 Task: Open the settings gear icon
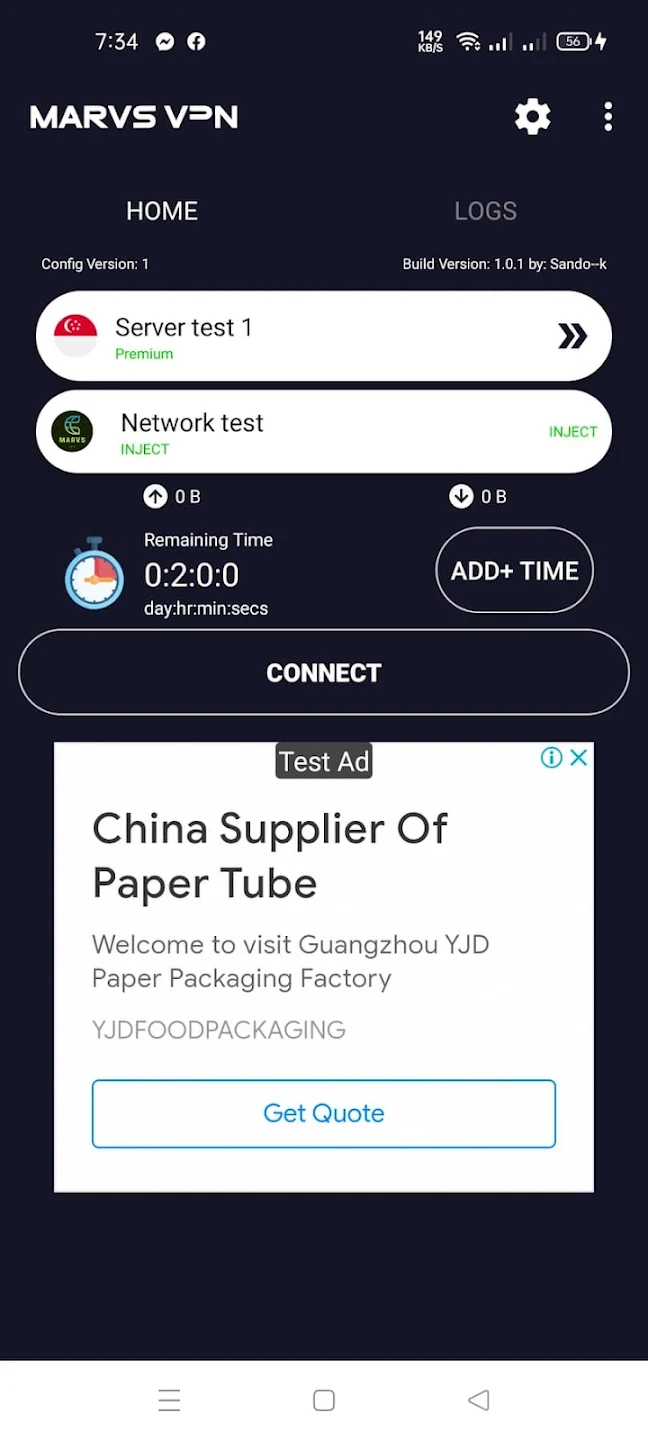pos(532,117)
